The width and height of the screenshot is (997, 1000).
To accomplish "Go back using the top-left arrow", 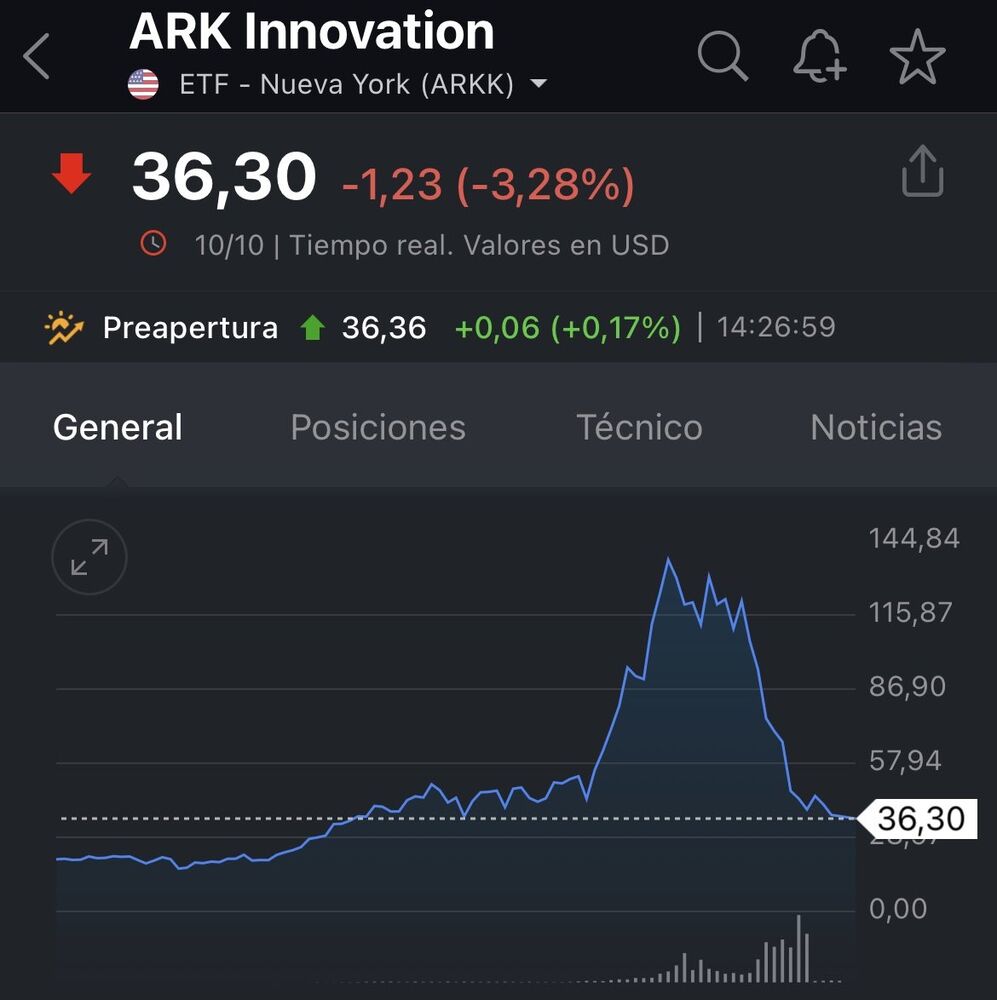I will pyautogui.click(x=37, y=56).
